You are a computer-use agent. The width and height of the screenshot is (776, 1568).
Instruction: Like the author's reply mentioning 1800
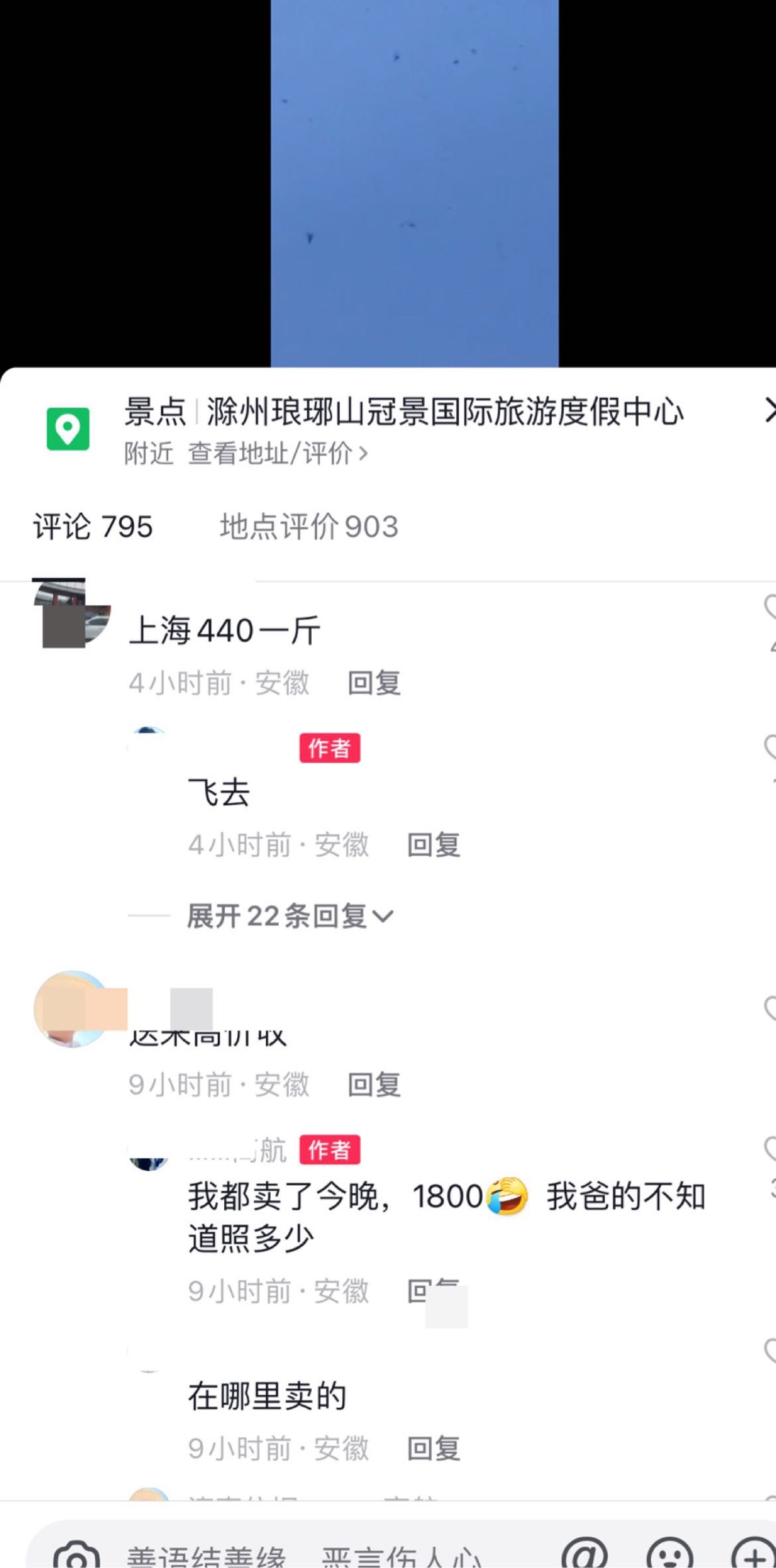pyautogui.click(x=770, y=1149)
